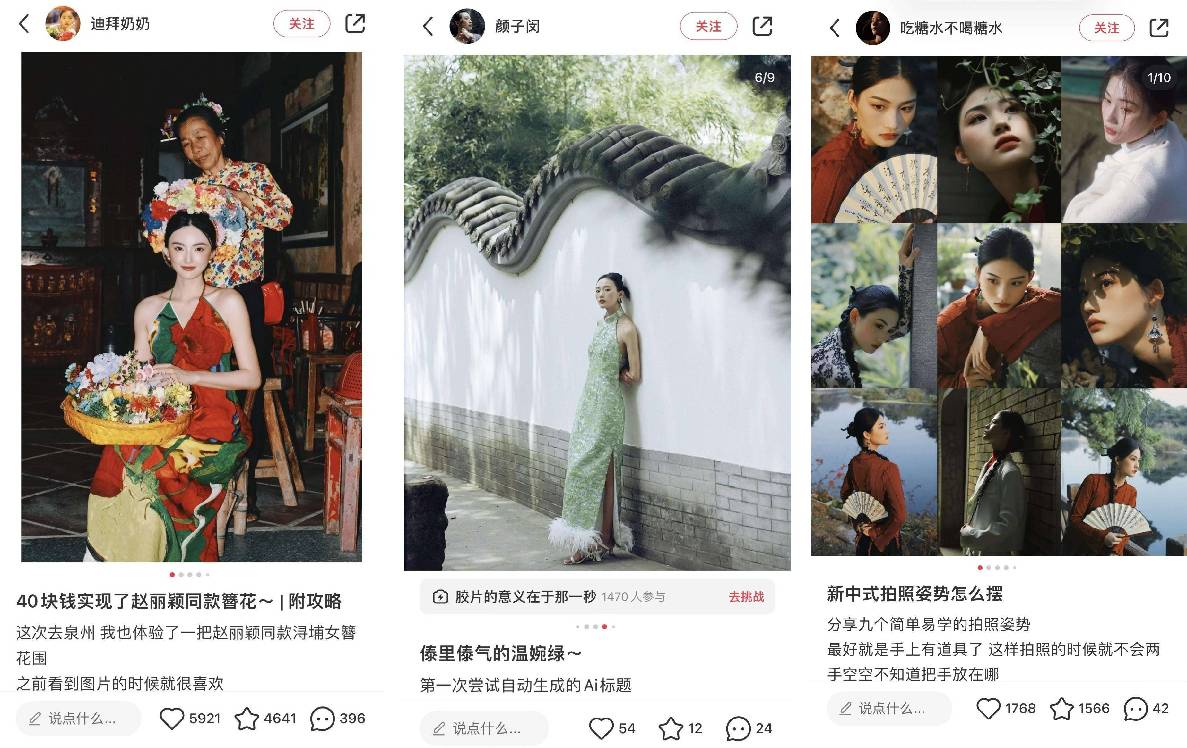Image resolution: width=1187 pixels, height=748 pixels.
Task: Like the post with 1768 likes
Action: 988,708
